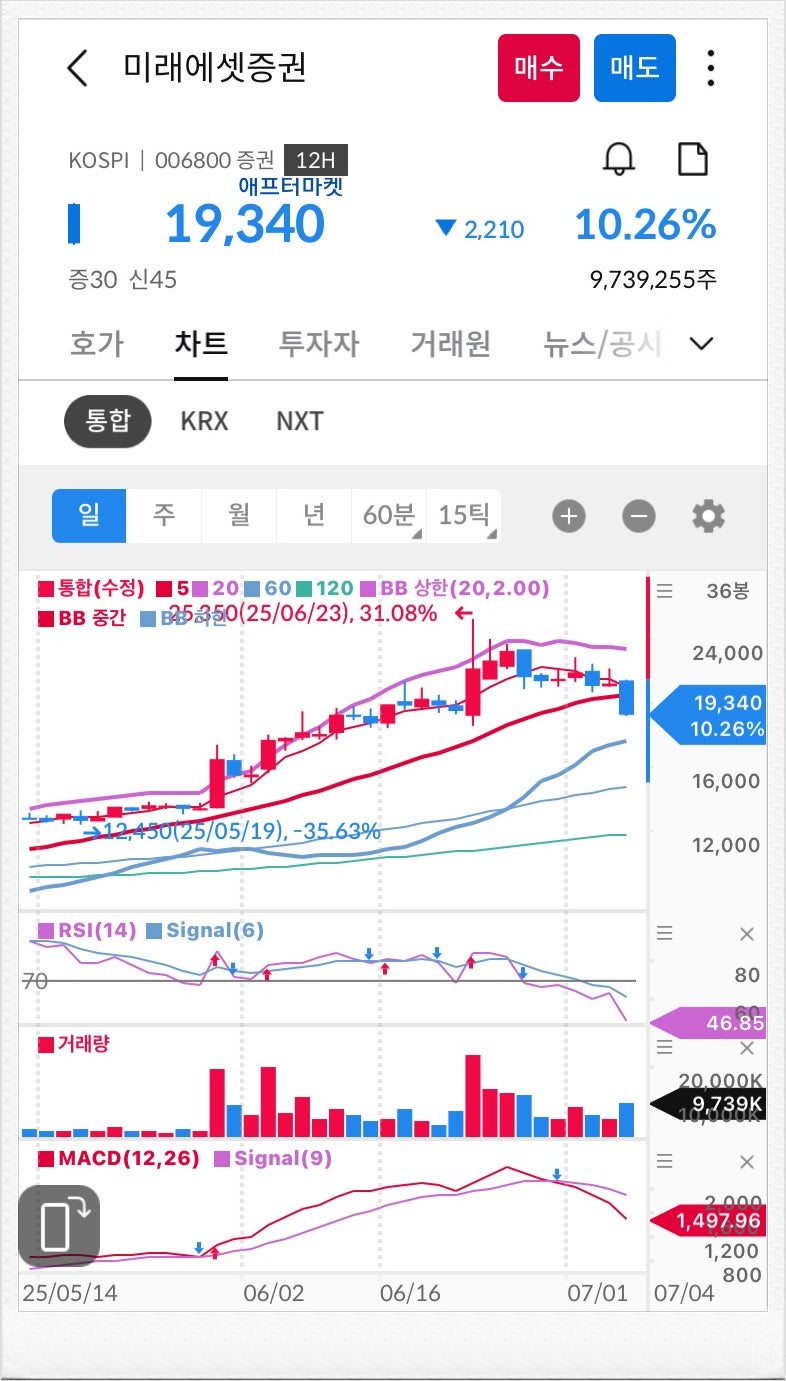Open the notification bell alarm
The height and width of the screenshot is (1381, 786).
click(618, 160)
